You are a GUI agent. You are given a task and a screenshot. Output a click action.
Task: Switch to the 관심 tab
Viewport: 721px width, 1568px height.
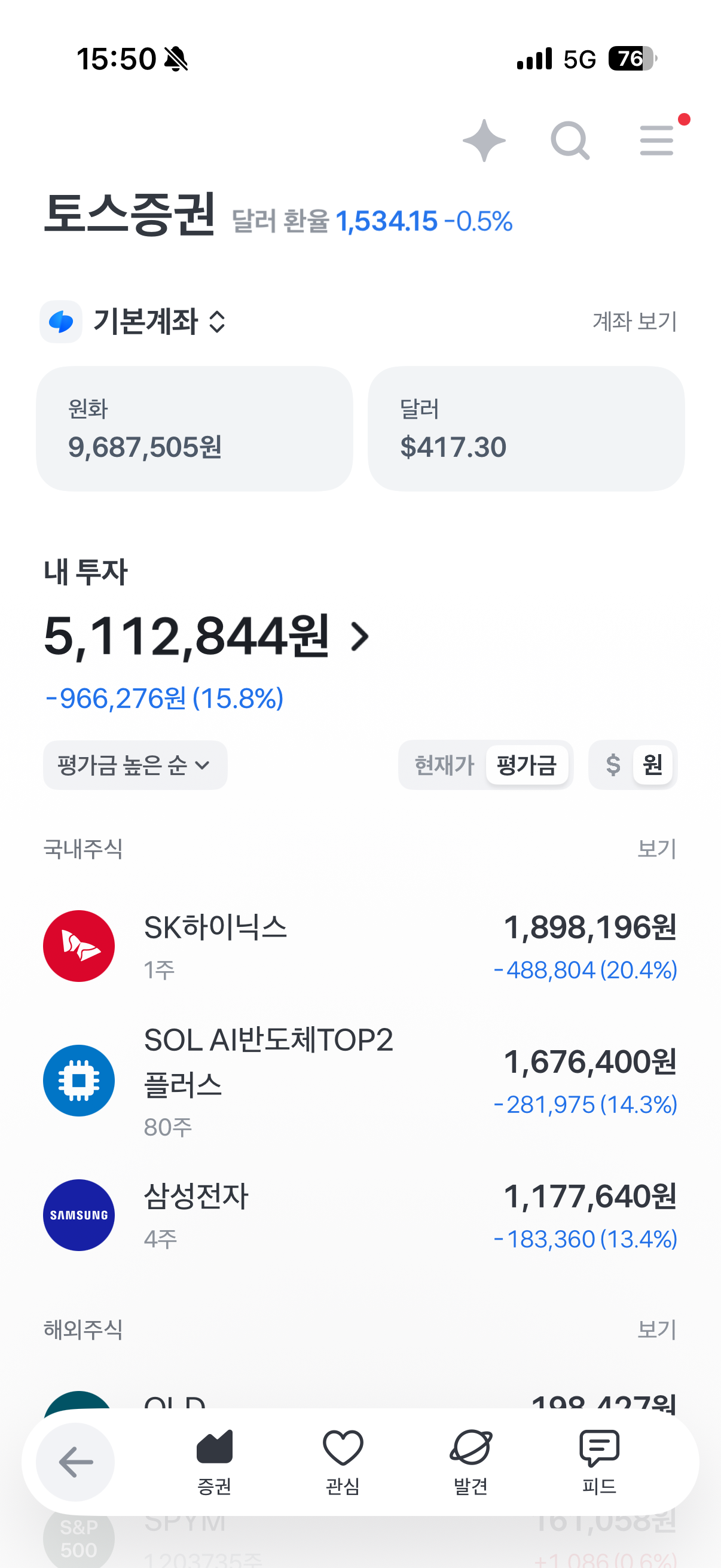click(343, 1462)
